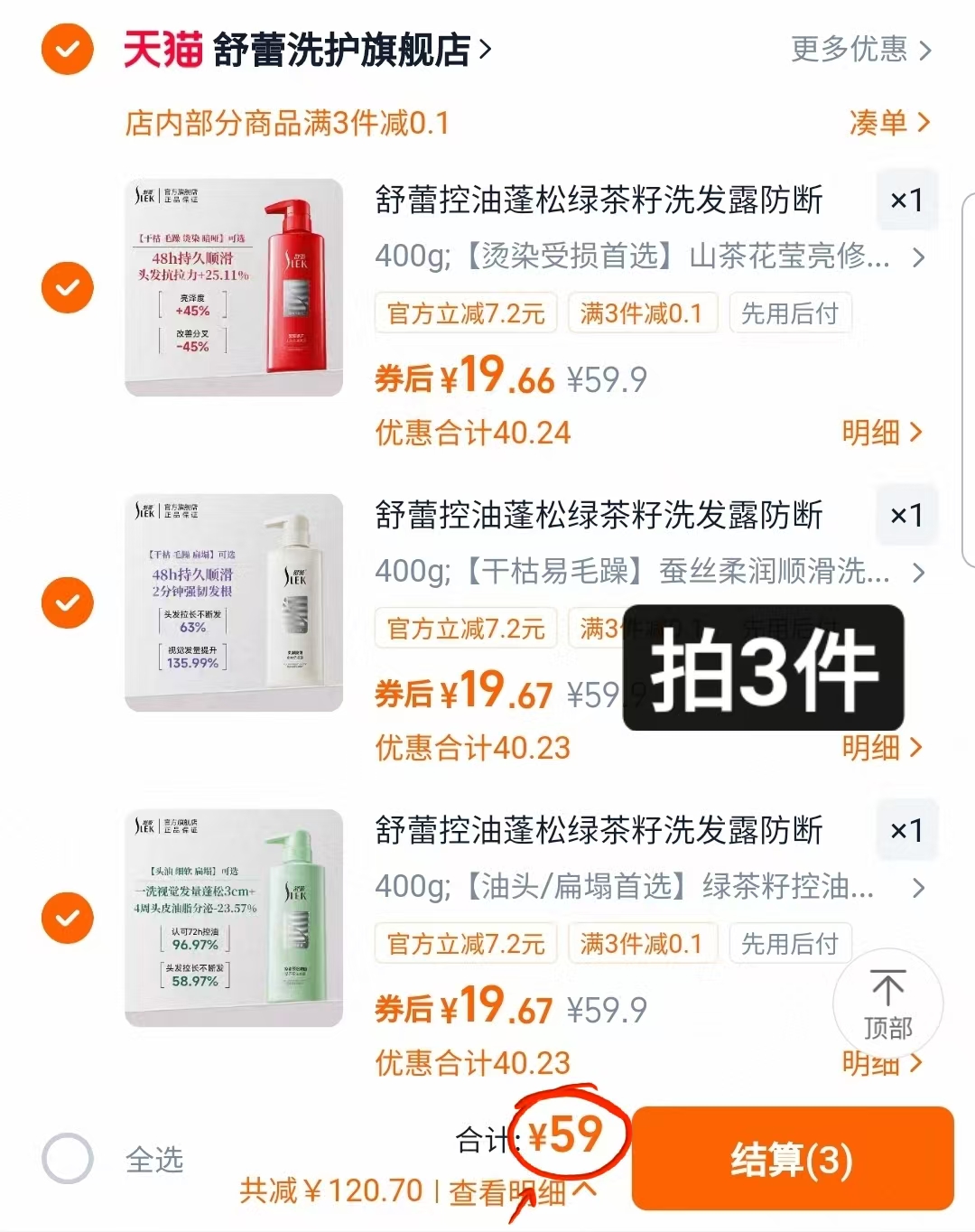Click the 官方立减7.2元 coupon tag
Screen dimensions: 975x1232
pyautogui.click(x=466, y=313)
